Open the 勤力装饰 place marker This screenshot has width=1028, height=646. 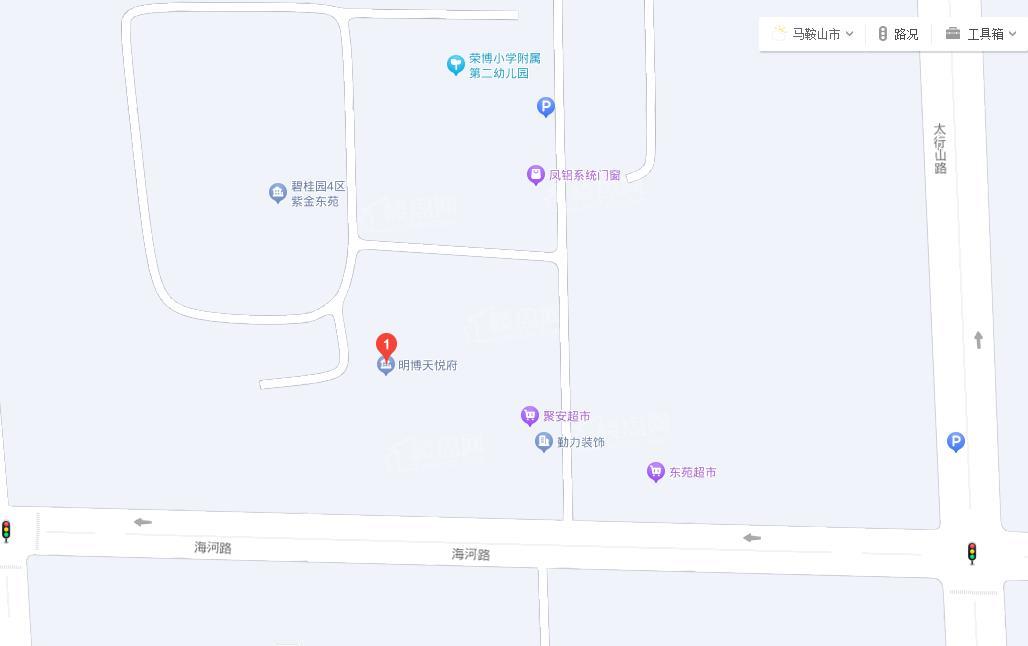[544, 442]
